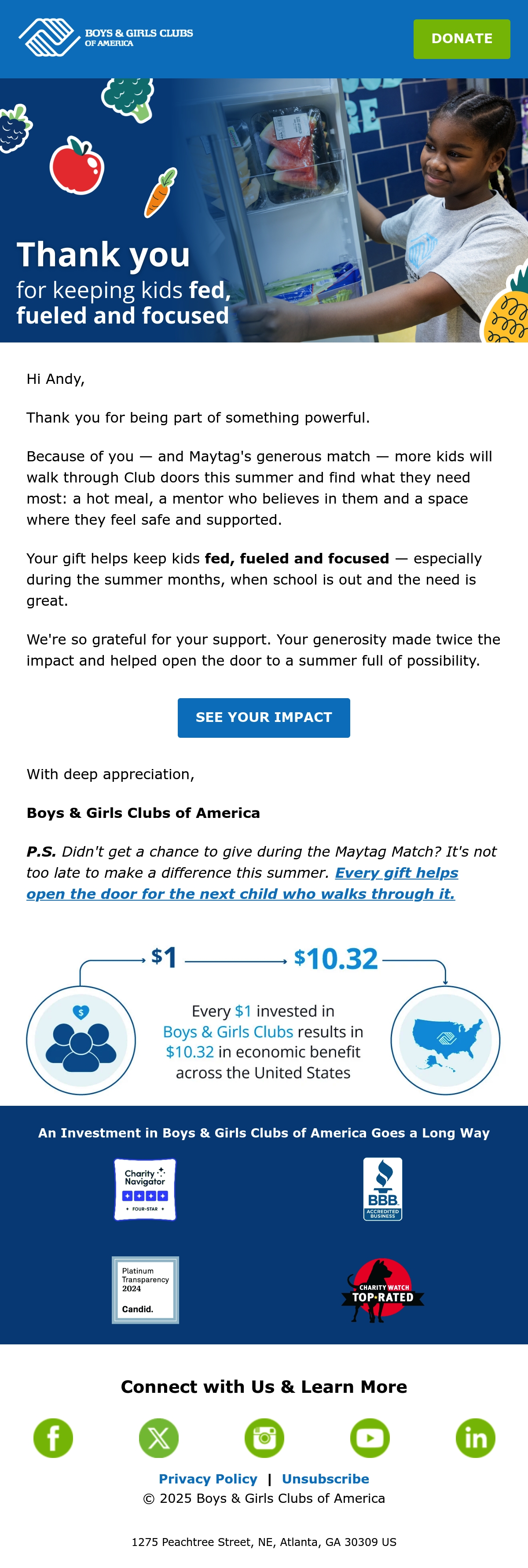This screenshot has width=528, height=1568.
Task: Tap the Unsubscribe link
Action: [x=326, y=1479]
